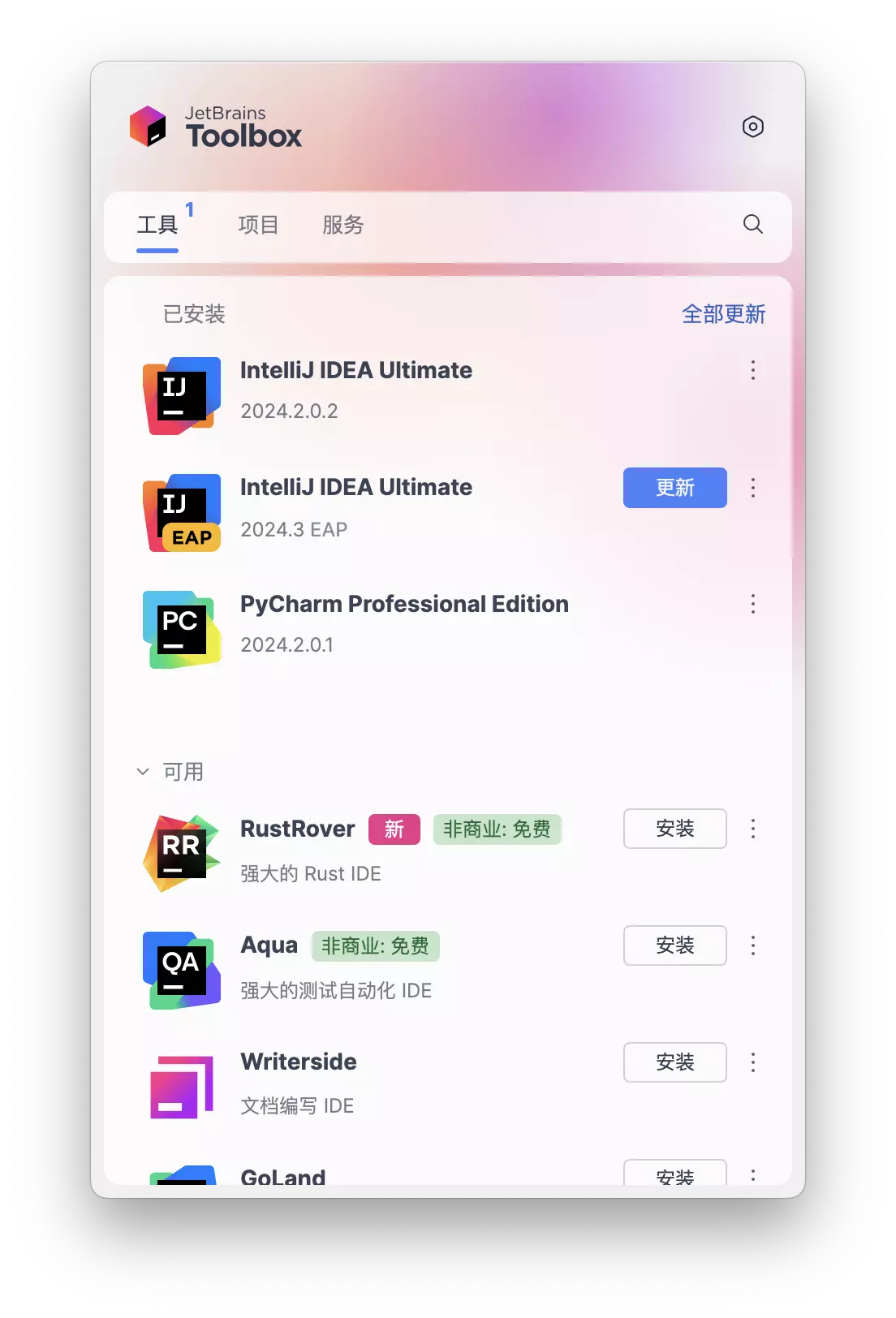Update IntelliJ IDEA Ultimate 2024.3 EAP
The image size is (896, 1318).
coord(674,488)
